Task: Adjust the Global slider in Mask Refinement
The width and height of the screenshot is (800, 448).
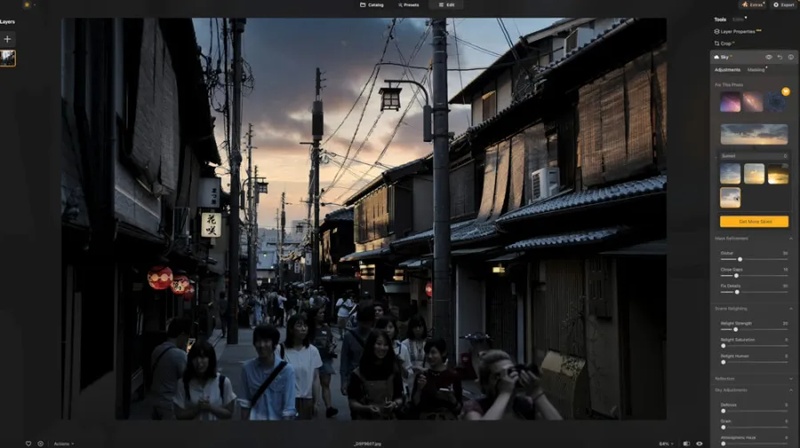Action: [739, 259]
